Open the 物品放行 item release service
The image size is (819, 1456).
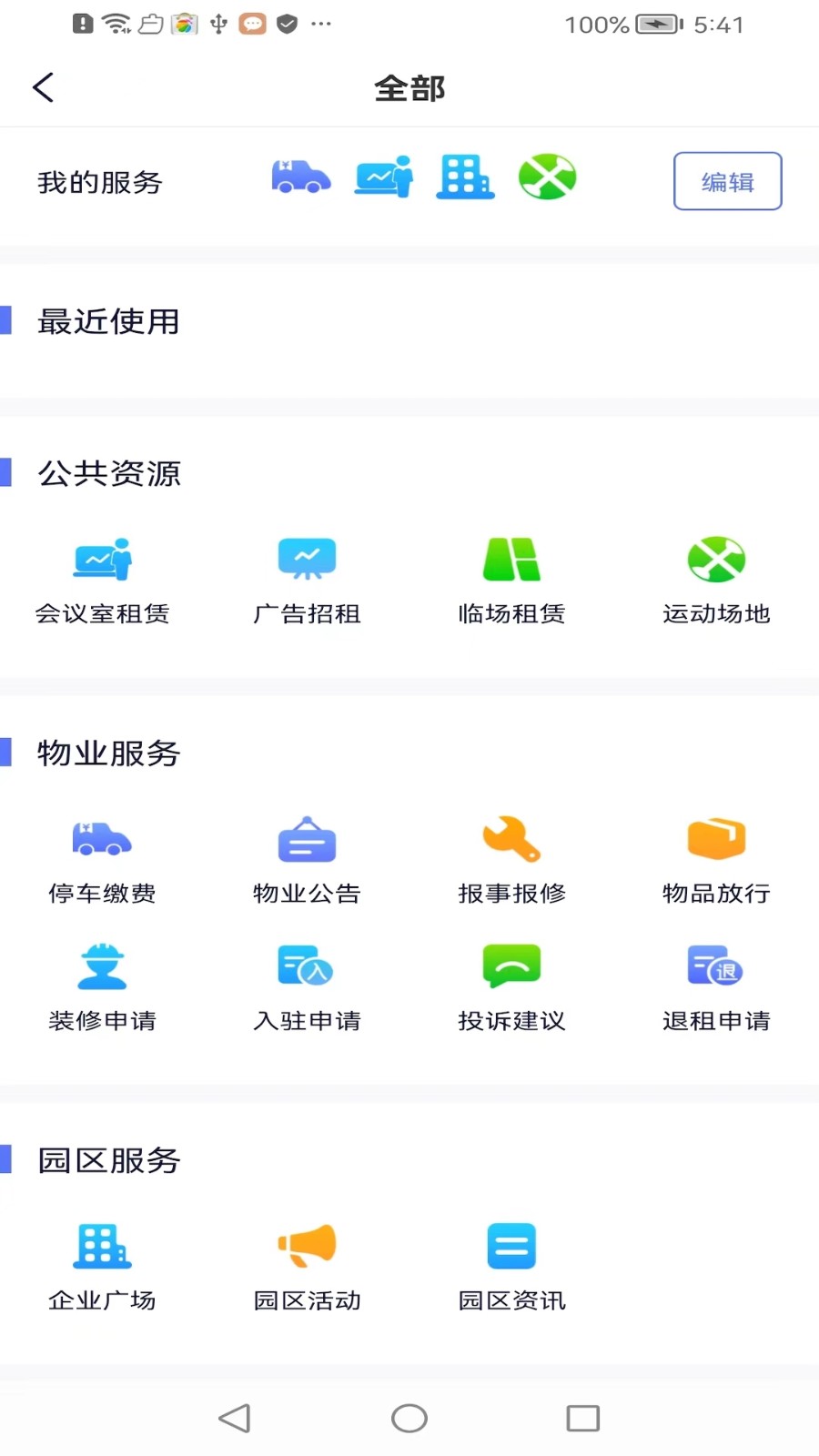(716, 860)
